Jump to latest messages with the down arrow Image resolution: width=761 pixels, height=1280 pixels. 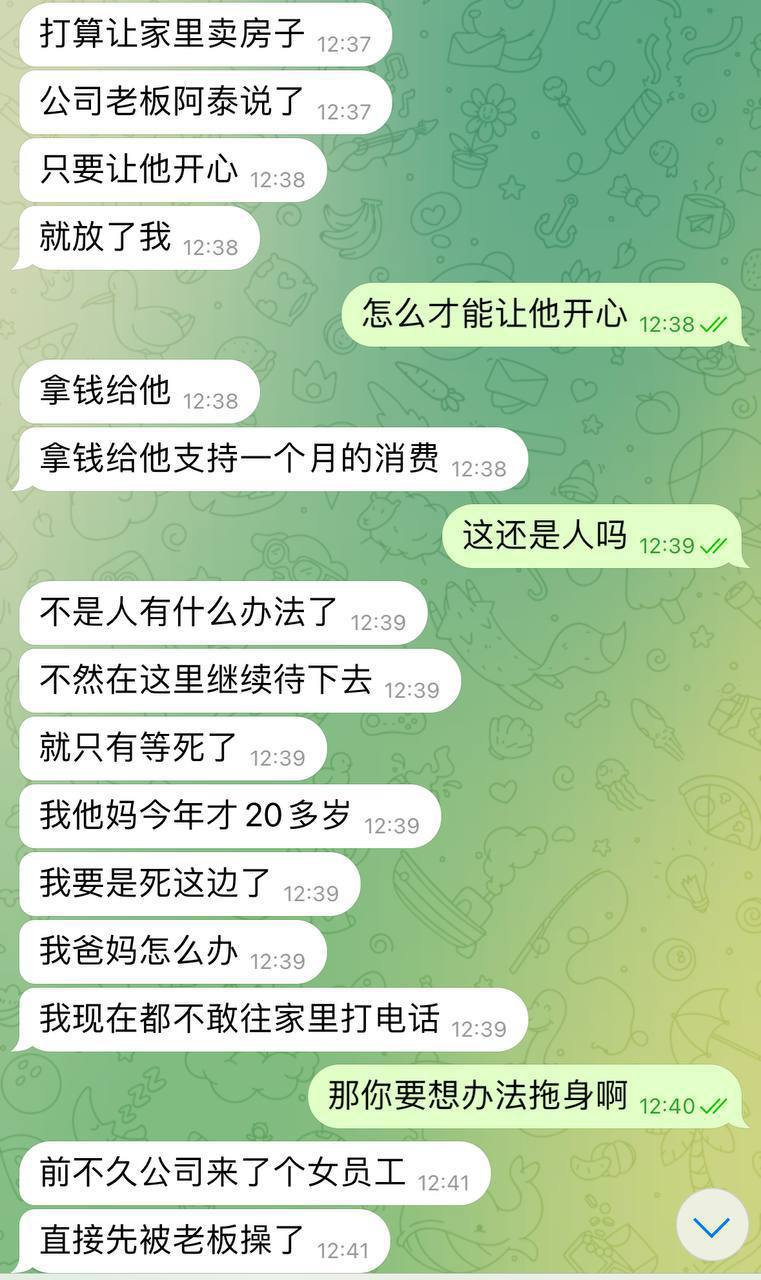coord(711,1225)
